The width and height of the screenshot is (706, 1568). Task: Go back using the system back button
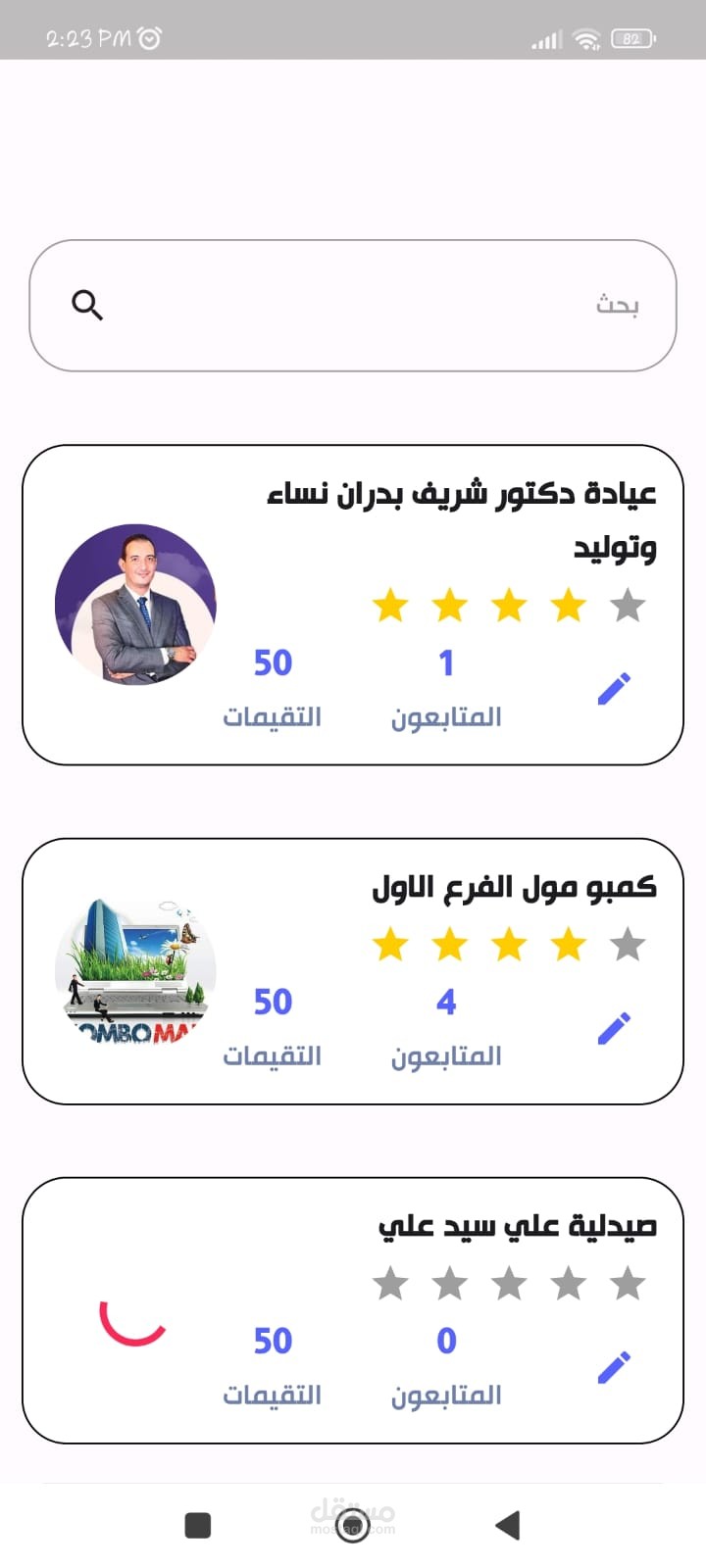point(507,1525)
